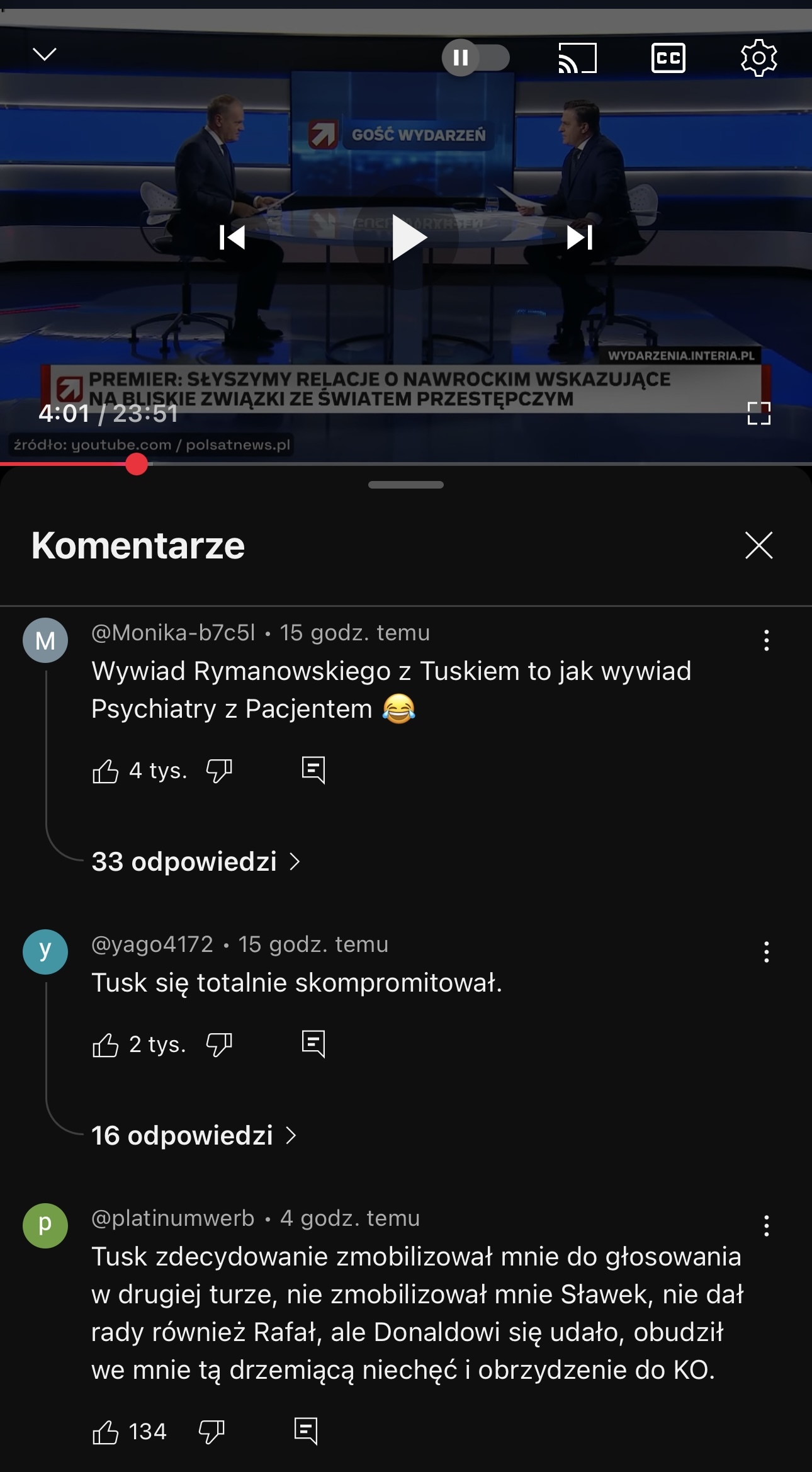Close the Komentarze panel
This screenshot has height=1472, width=812.
[x=758, y=545]
